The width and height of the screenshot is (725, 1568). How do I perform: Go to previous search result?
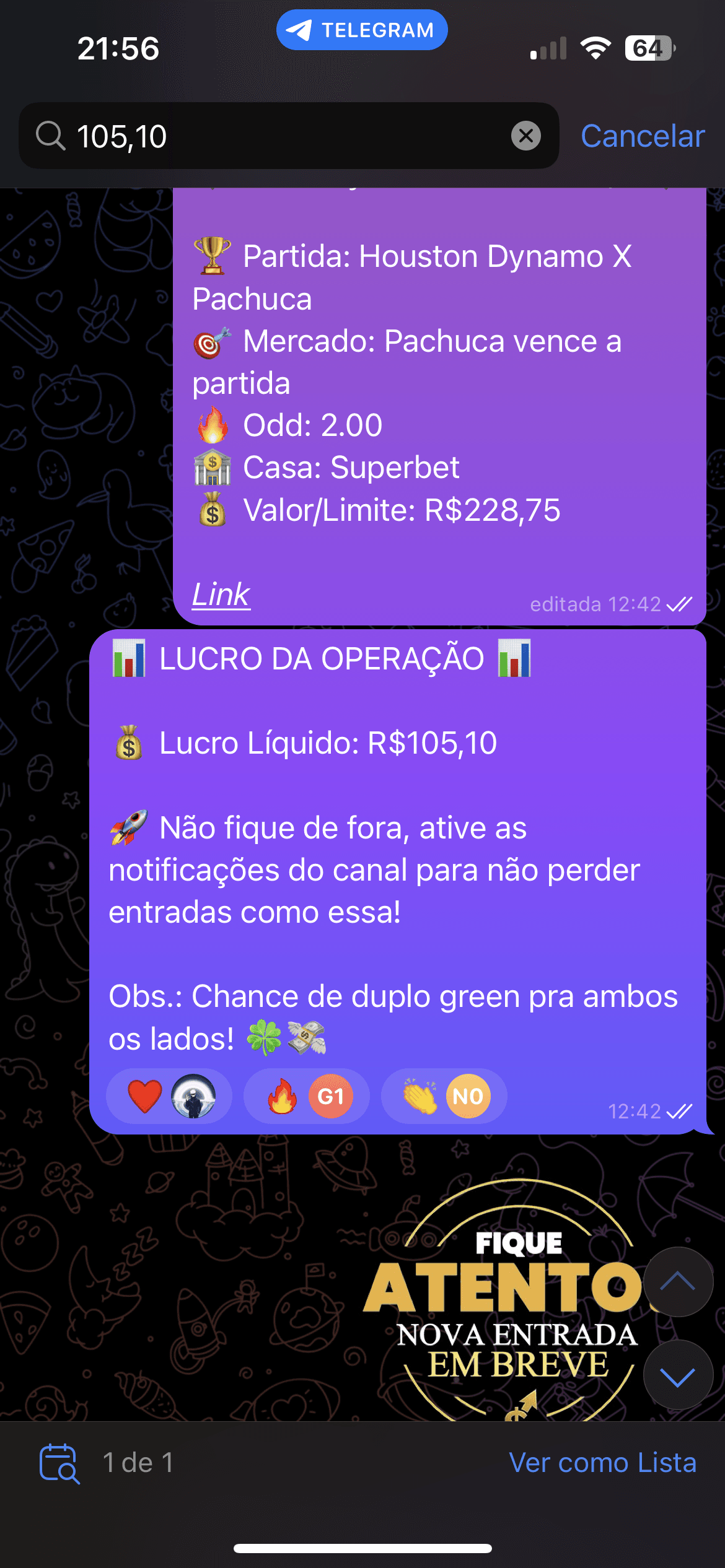click(678, 1282)
